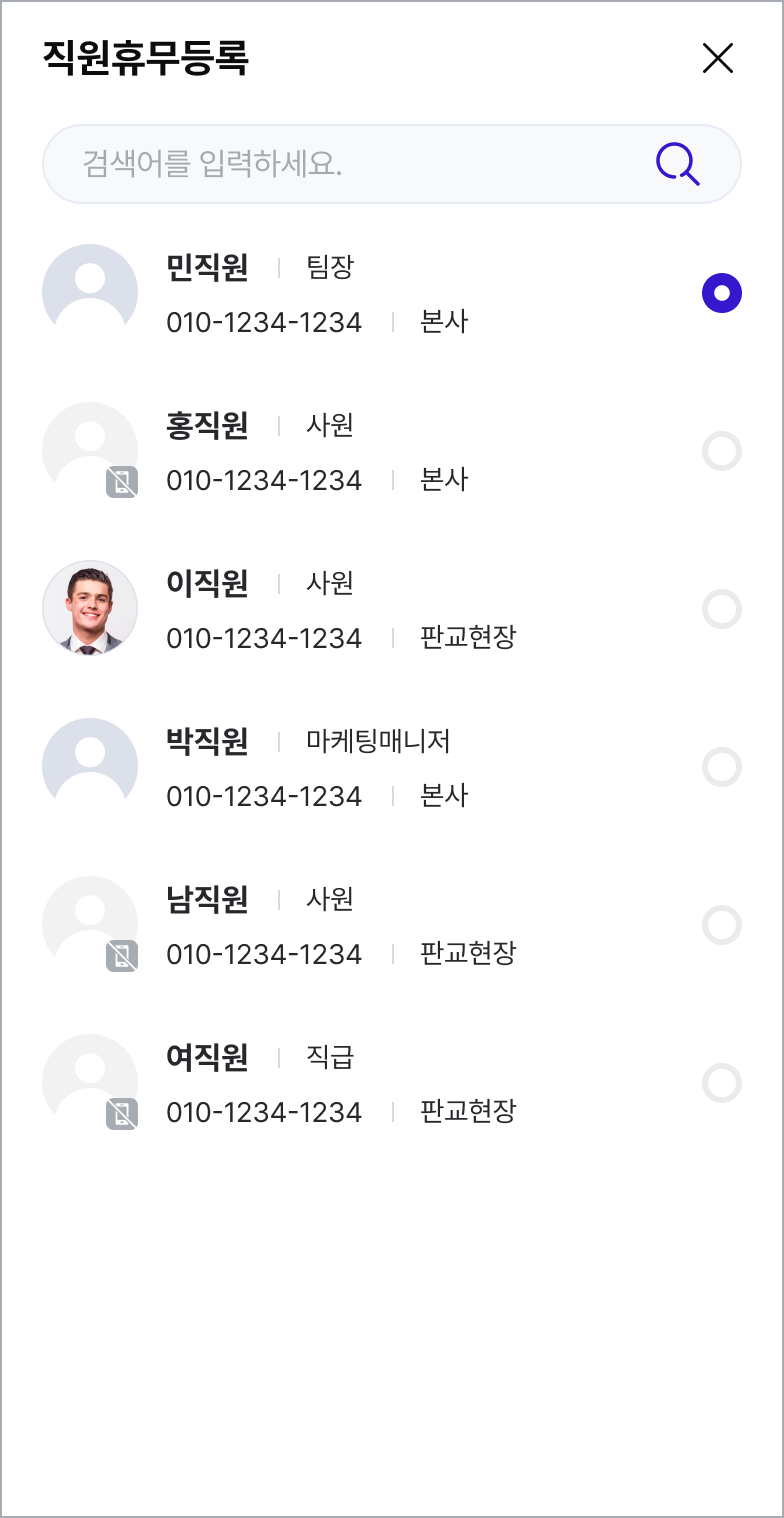Select the radio button for 홍직원

722,451
